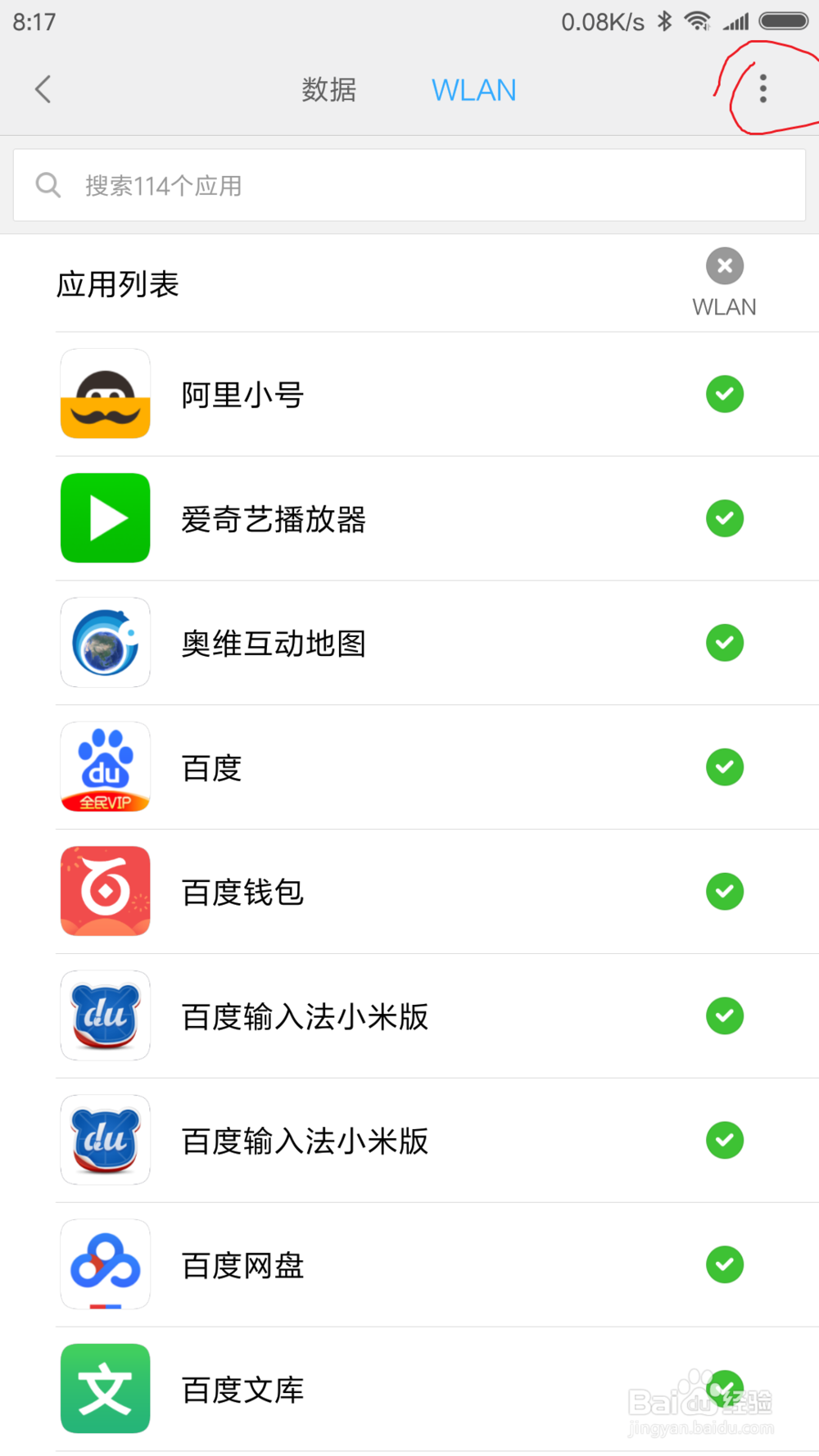Image resolution: width=819 pixels, height=1456 pixels.
Task: Tap the 百度文库 document icon
Action: click(x=105, y=1389)
